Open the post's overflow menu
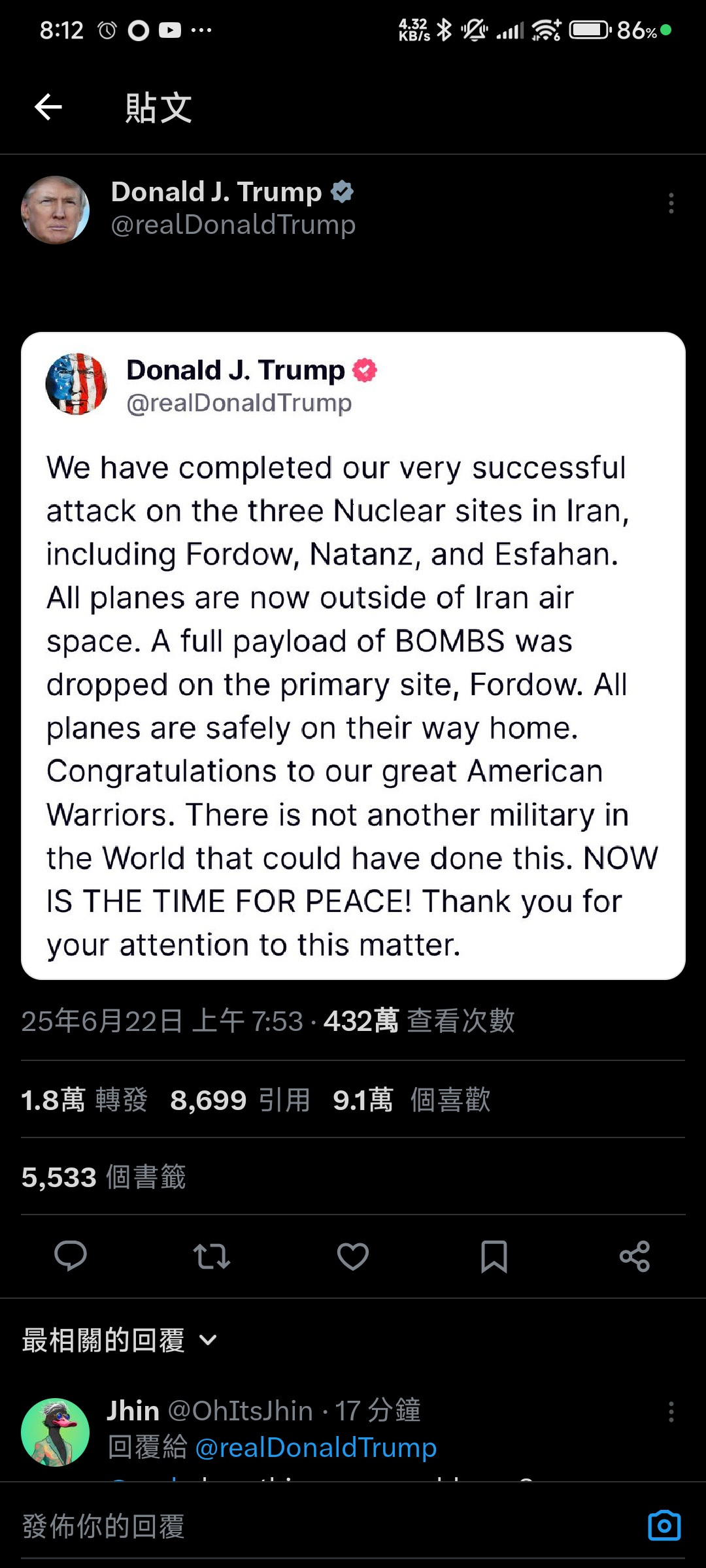 [x=671, y=204]
